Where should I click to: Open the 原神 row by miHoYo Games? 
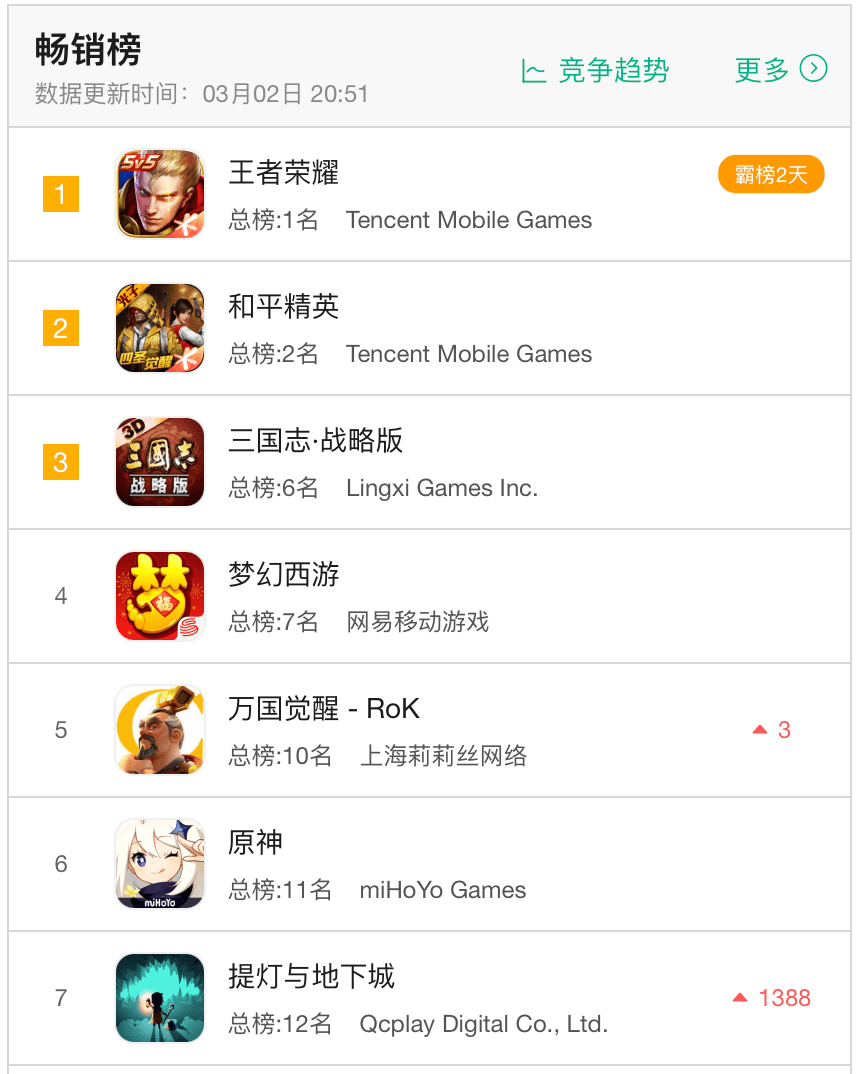(x=256, y=843)
